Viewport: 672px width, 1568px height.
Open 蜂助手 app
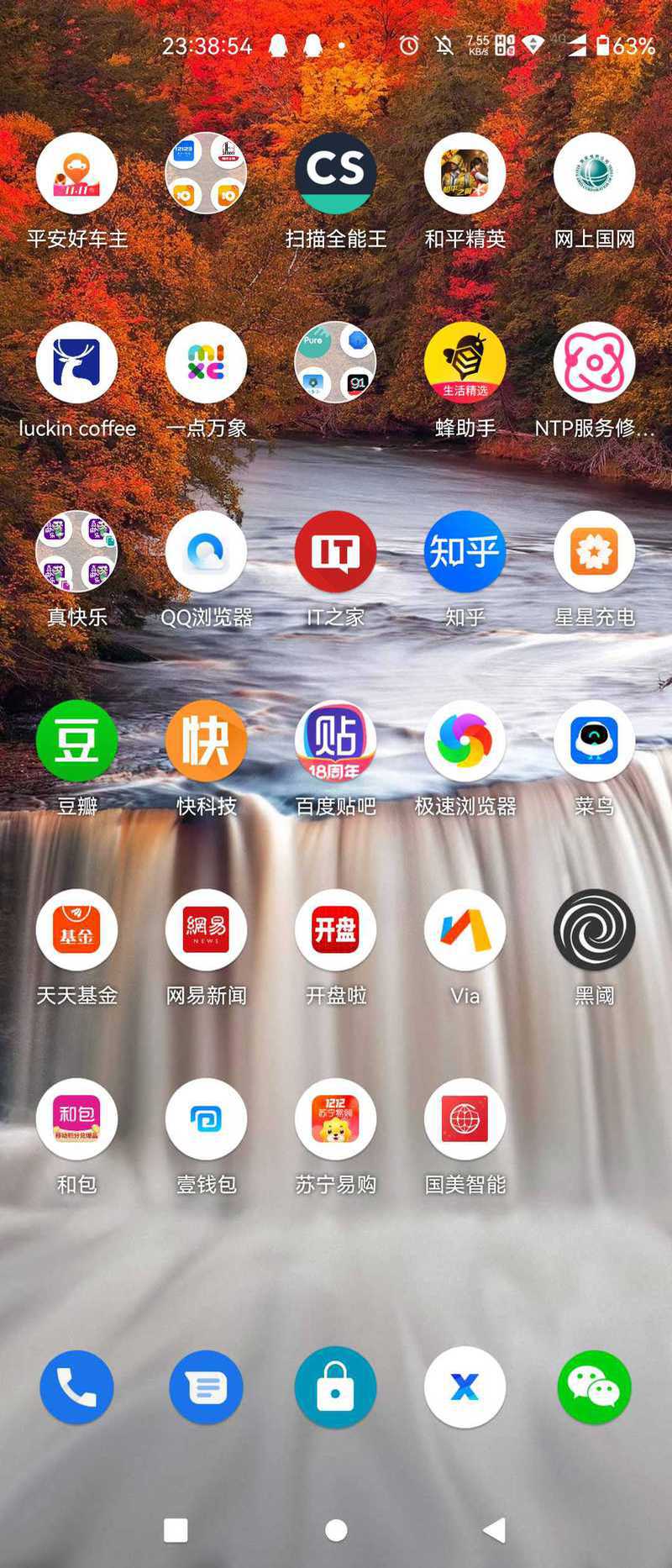coord(465,363)
